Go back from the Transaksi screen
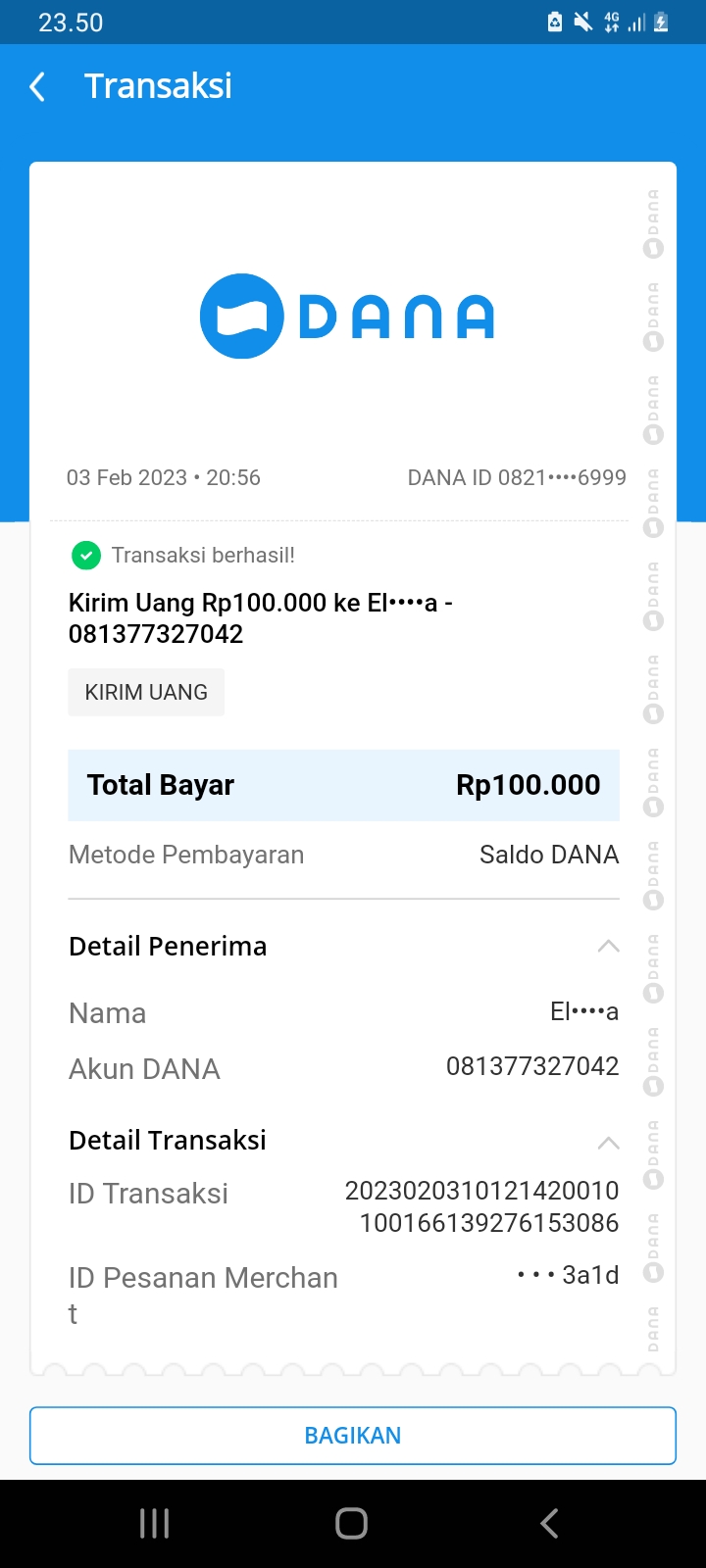This screenshot has height=1568, width=706. point(37,86)
